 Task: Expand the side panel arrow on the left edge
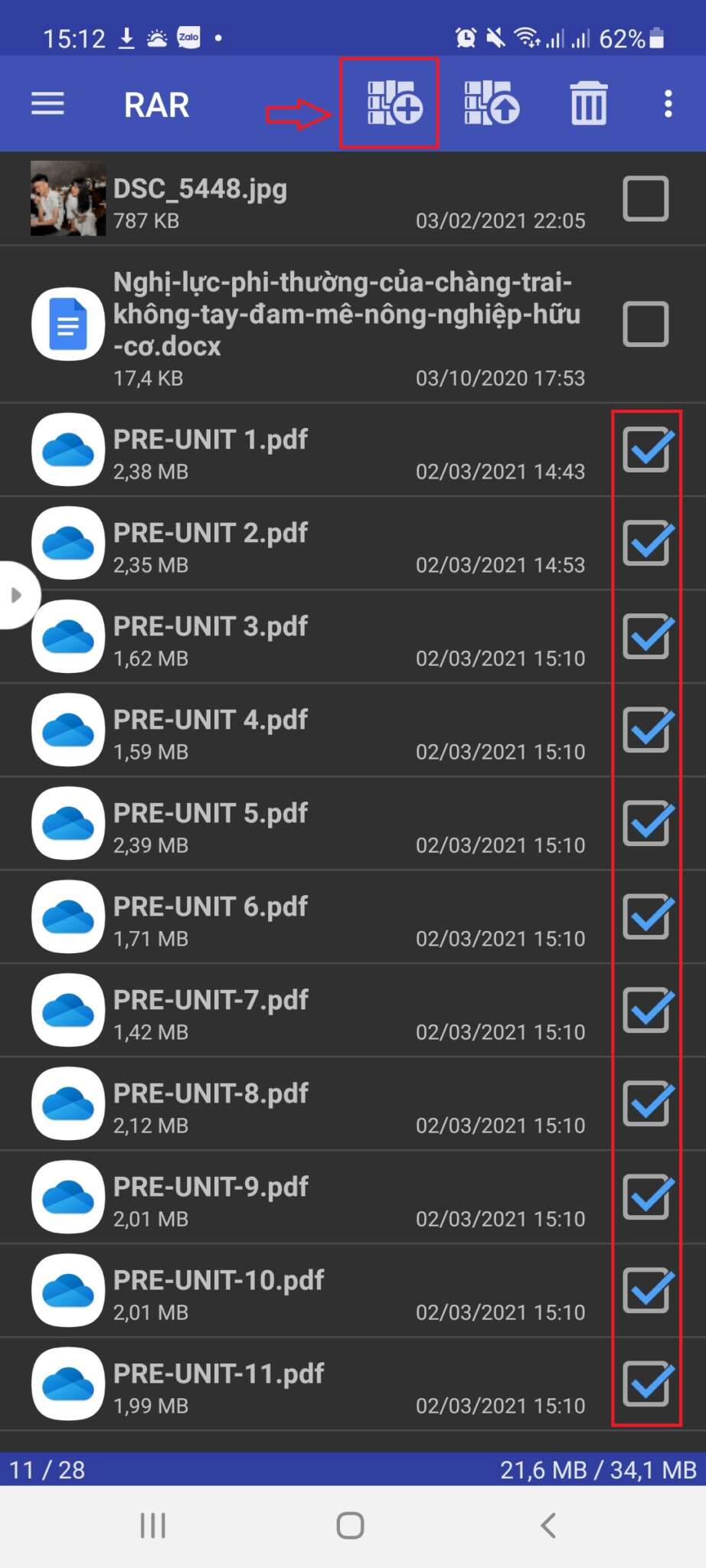click(x=17, y=594)
